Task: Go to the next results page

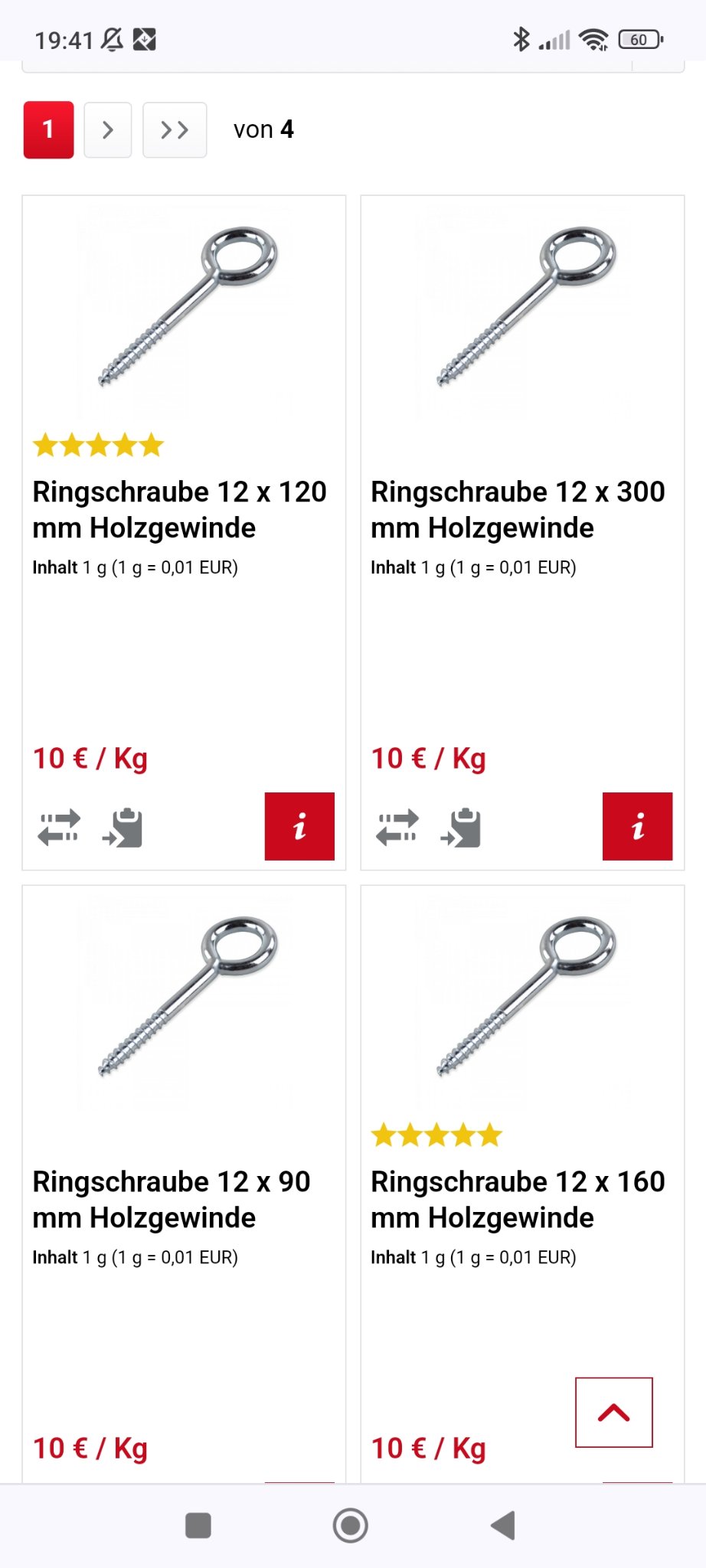Action: (x=107, y=130)
